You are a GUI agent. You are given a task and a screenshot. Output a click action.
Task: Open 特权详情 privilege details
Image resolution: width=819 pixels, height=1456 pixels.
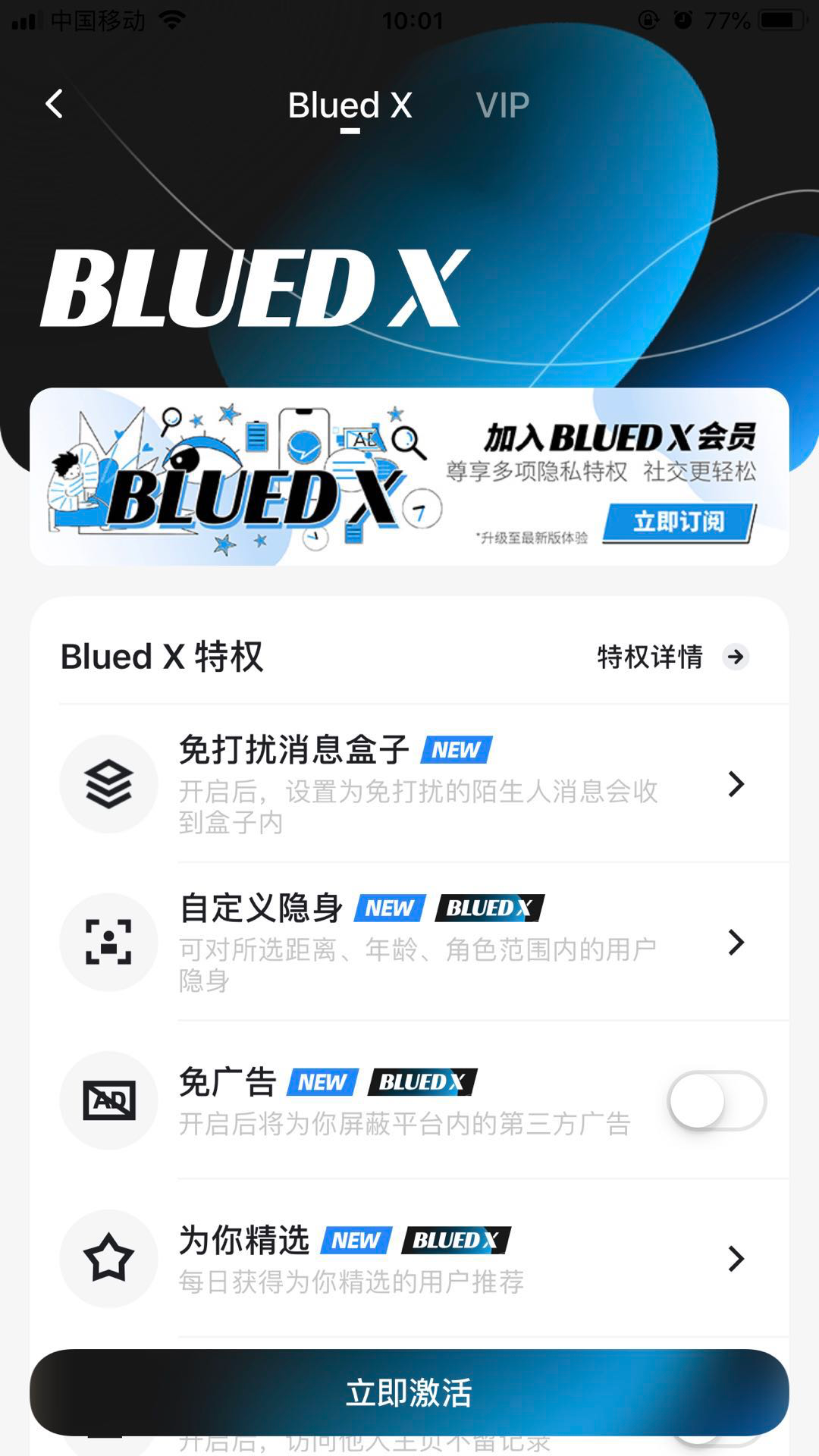click(x=671, y=657)
